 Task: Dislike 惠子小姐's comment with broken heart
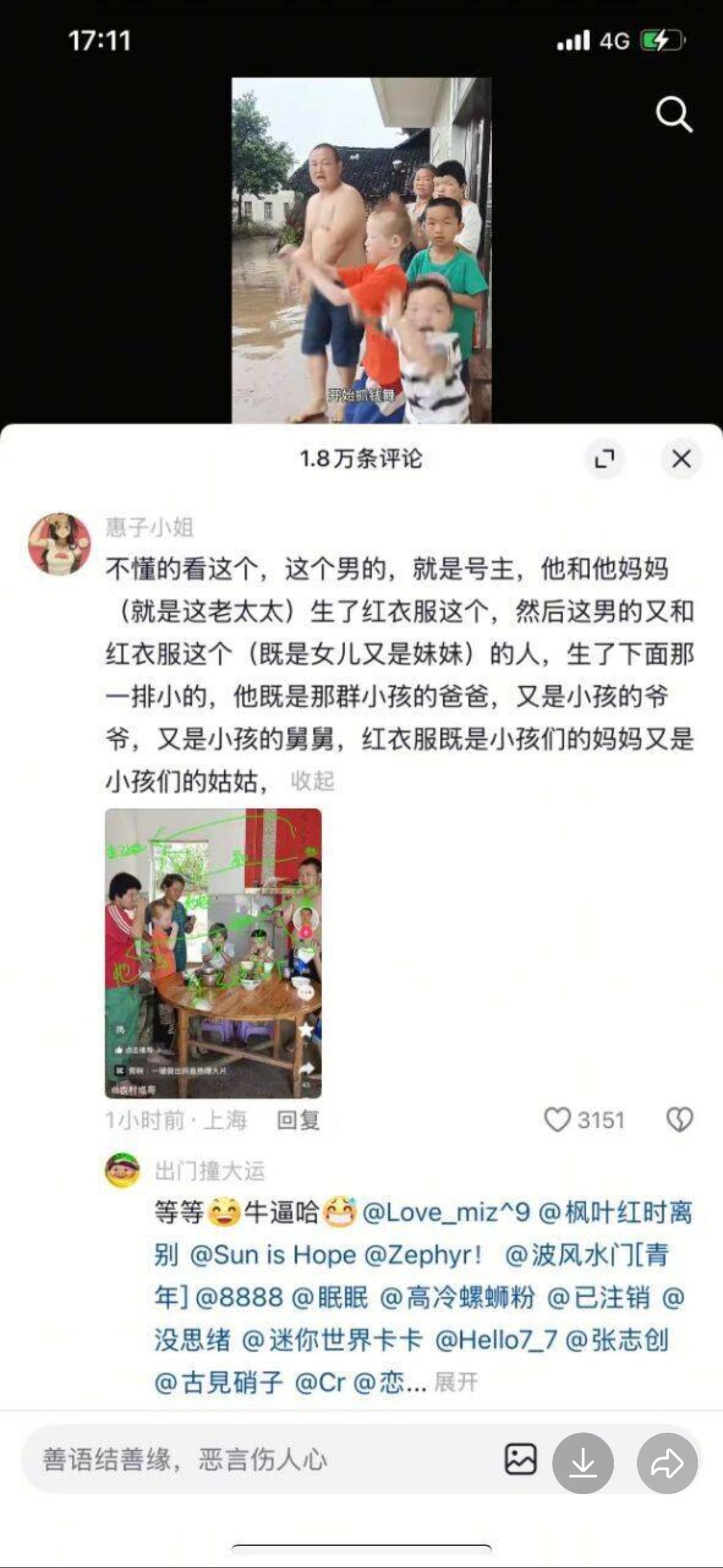coord(679,1119)
